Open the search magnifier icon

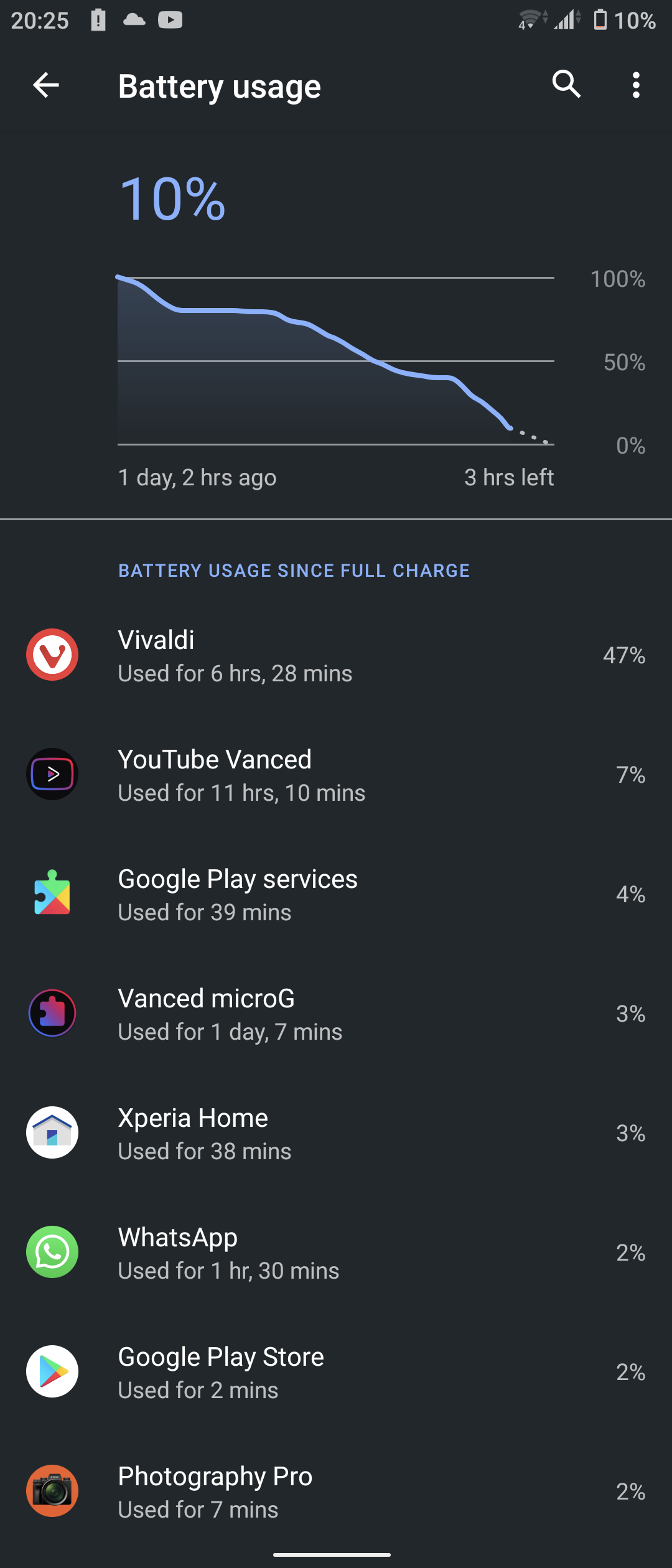tap(566, 84)
